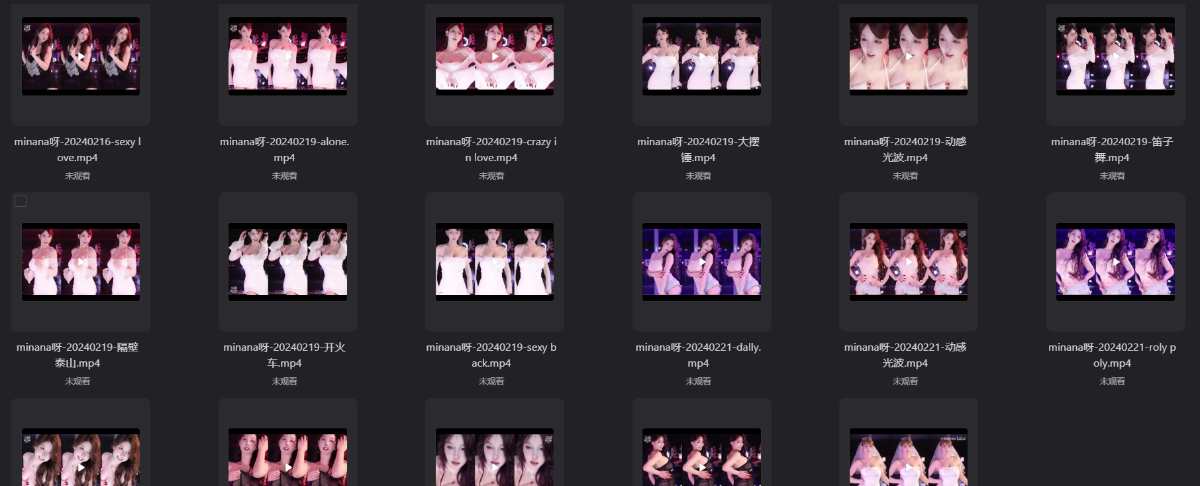The height and width of the screenshot is (486, 1200).
Task: Open minana呀-20240219-crazy in love.mp4
Action: pos(495,56)
